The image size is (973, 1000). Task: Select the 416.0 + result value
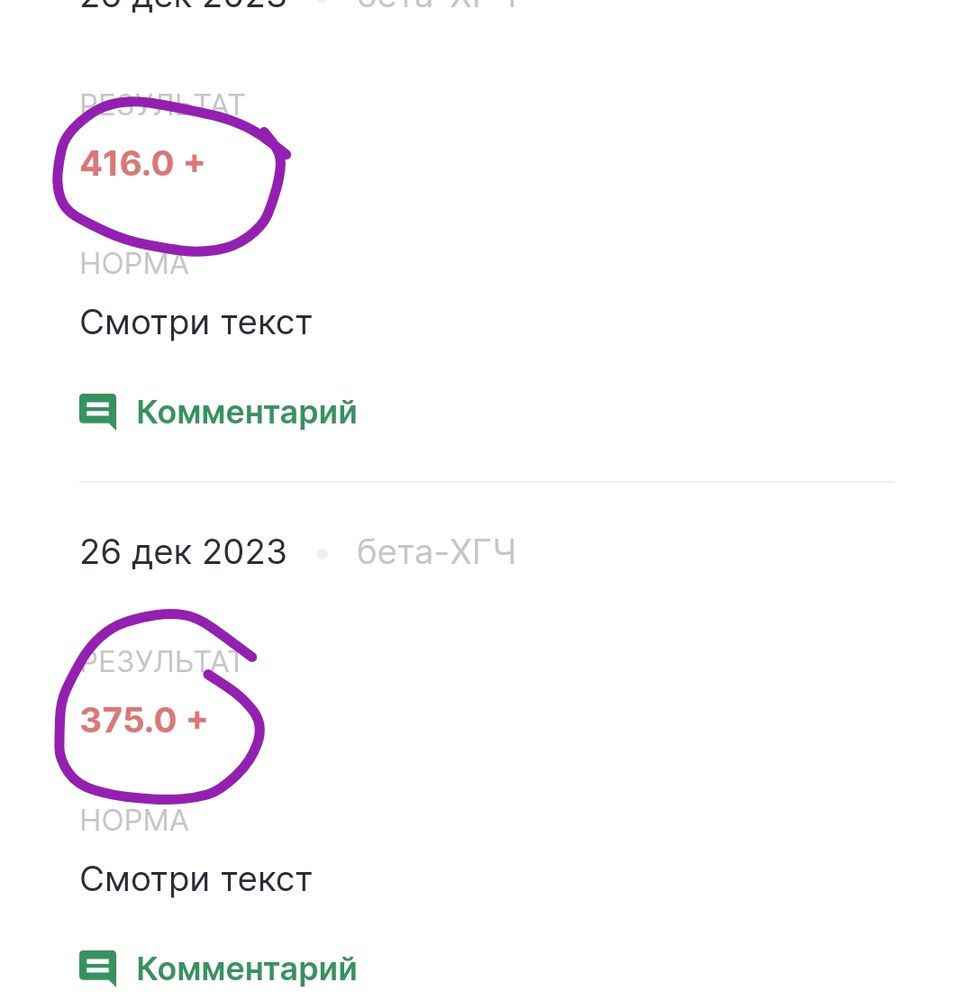click(x=141, y=163)
